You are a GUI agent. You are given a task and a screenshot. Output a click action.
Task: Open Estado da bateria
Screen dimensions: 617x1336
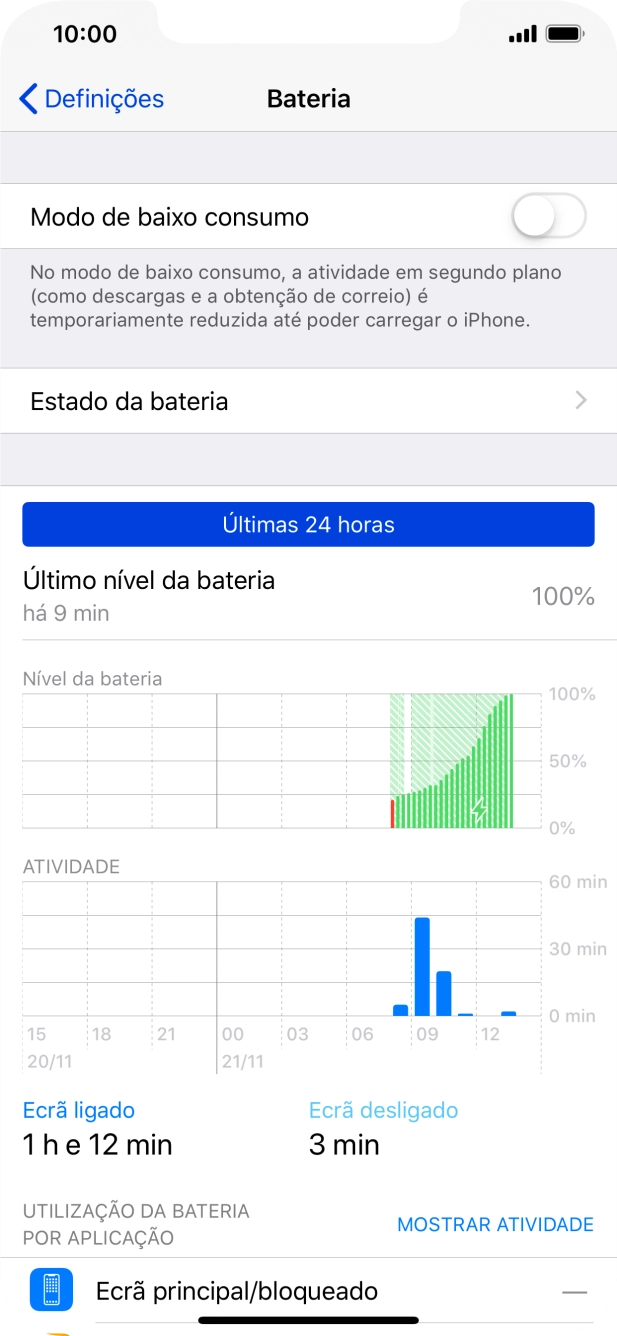point(308,401)
